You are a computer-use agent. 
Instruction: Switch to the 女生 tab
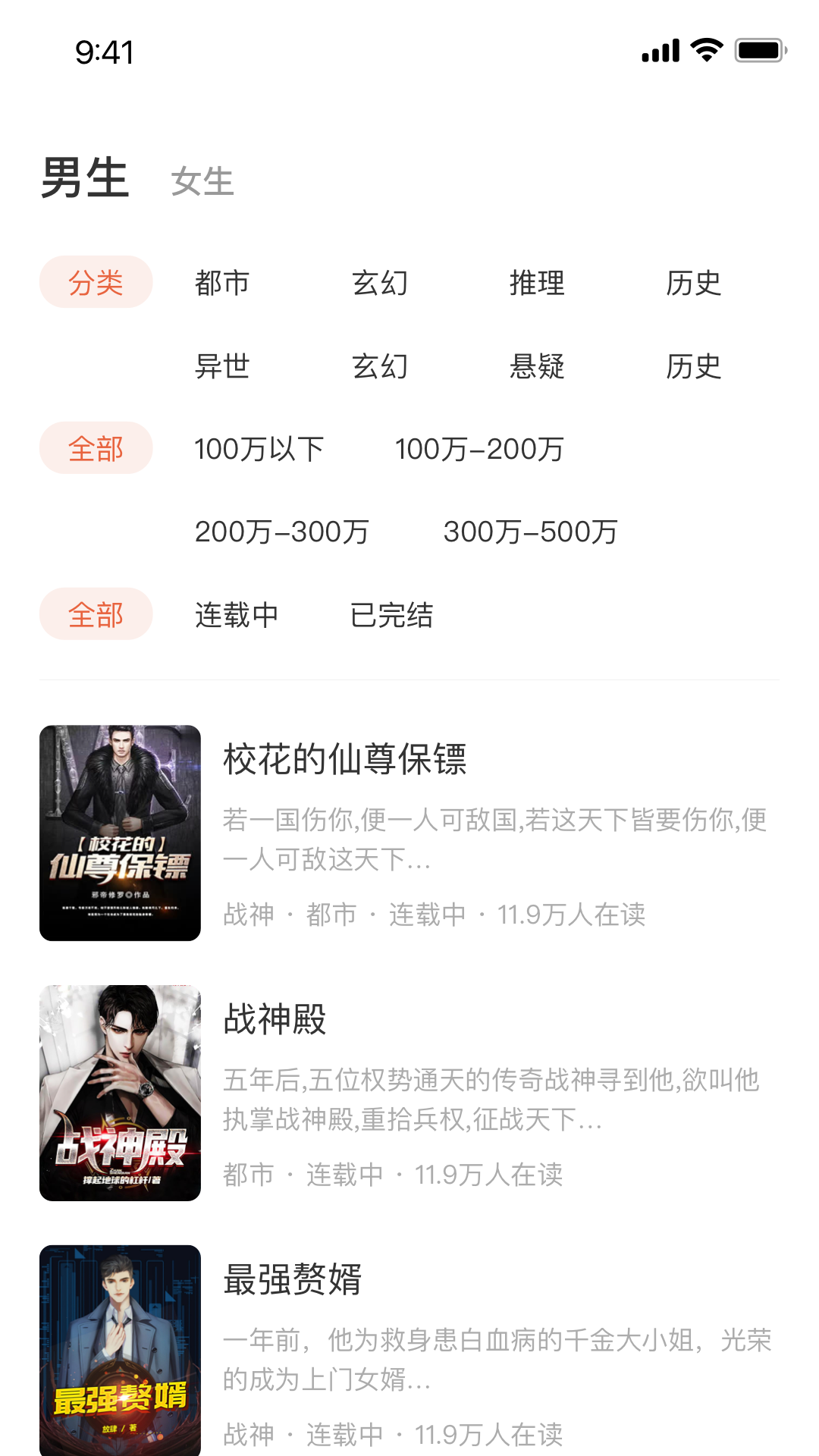tap(202, 182)
